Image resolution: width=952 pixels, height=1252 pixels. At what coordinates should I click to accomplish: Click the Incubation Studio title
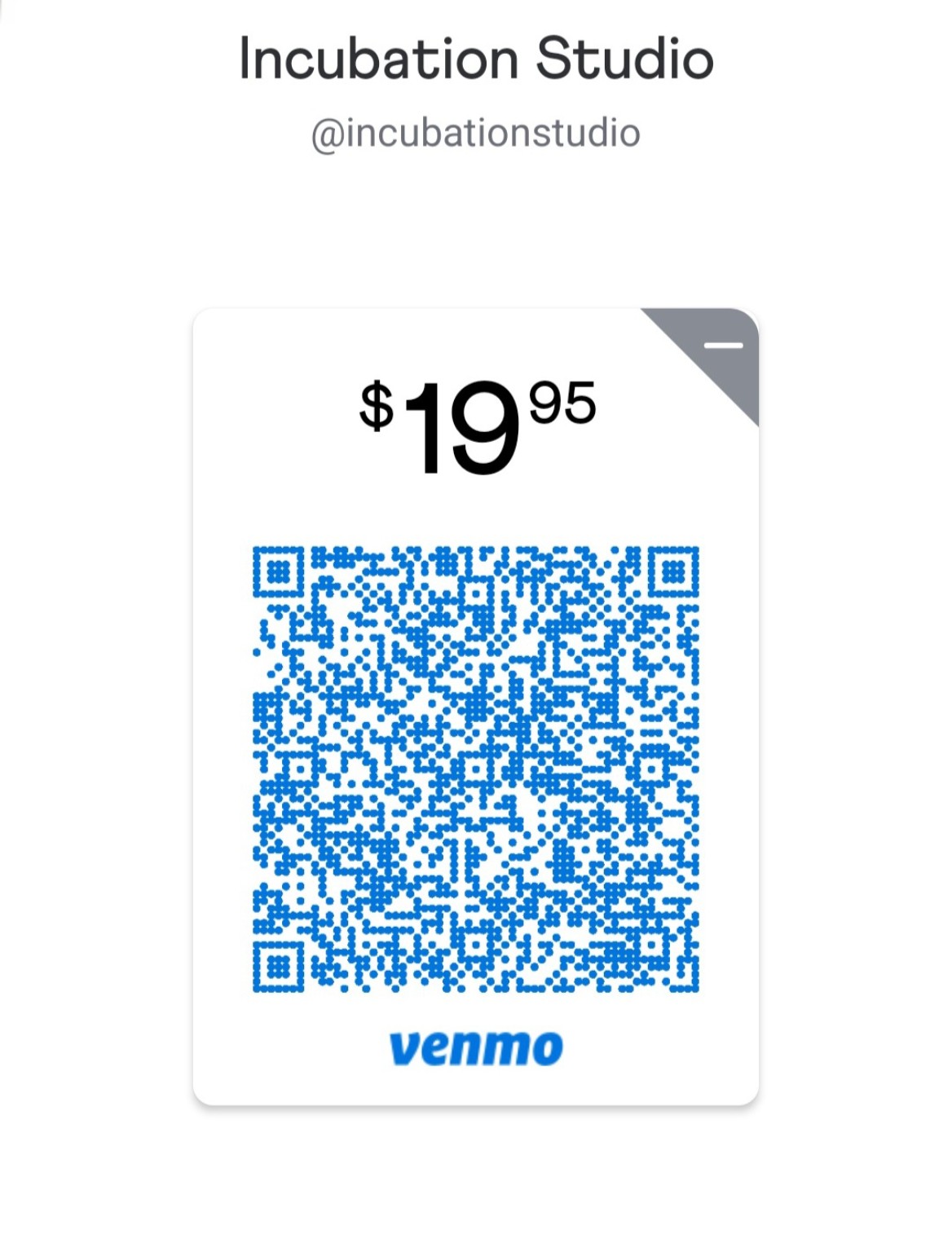[476, 57]
